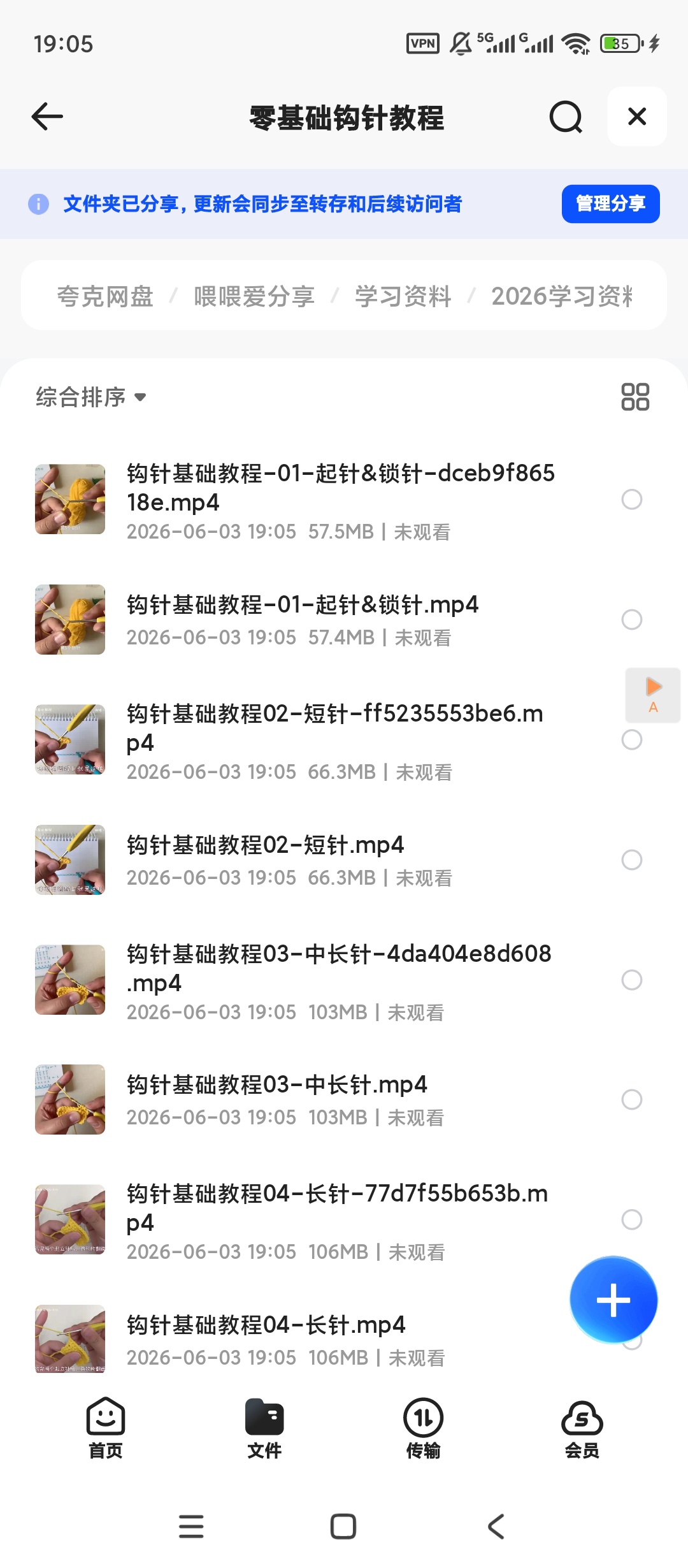Viewport: 688px width, 1568px height.
Task: Tap the floating orange play widget
Action: pos(653,695)
